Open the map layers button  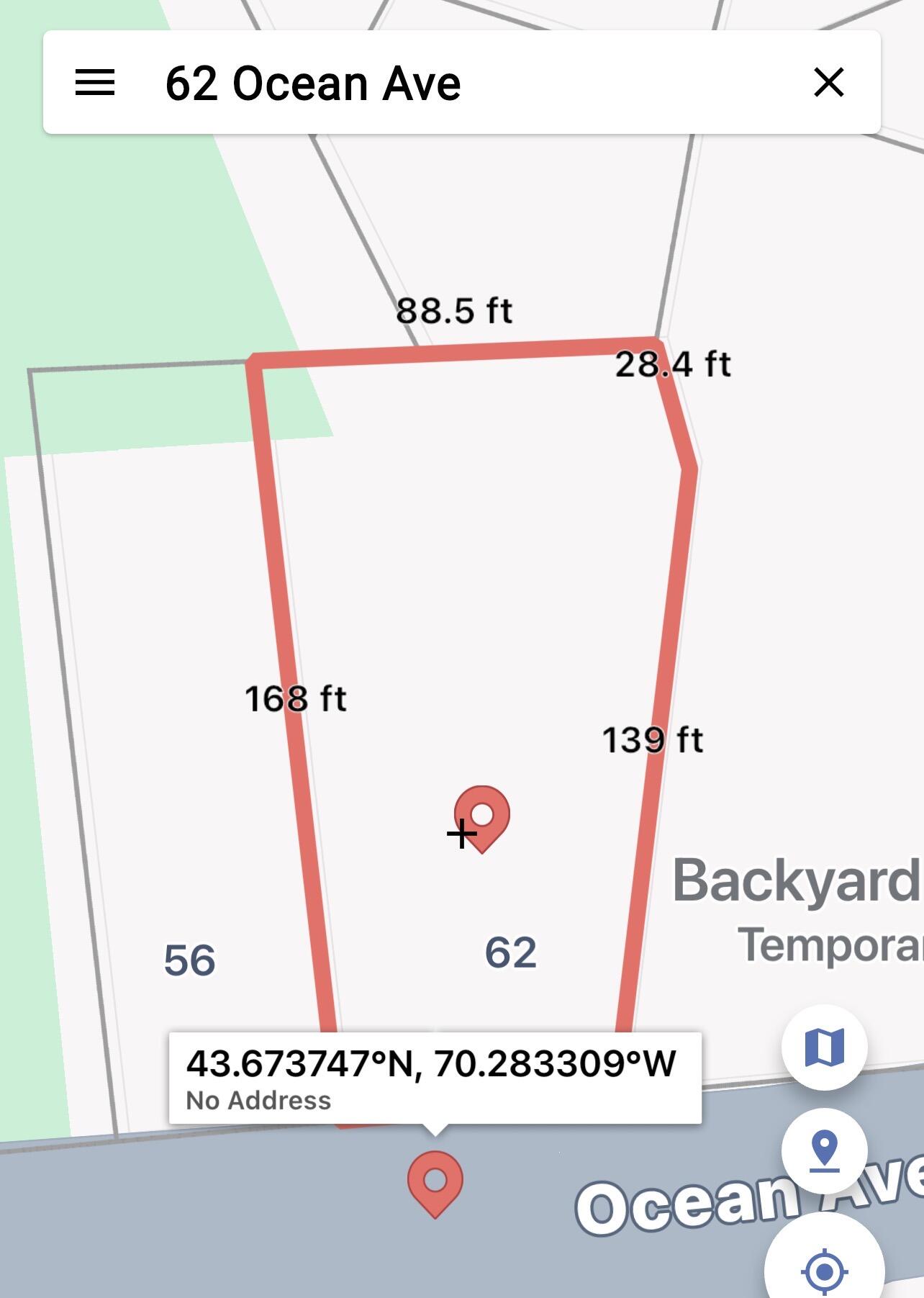coord(824,1047)
